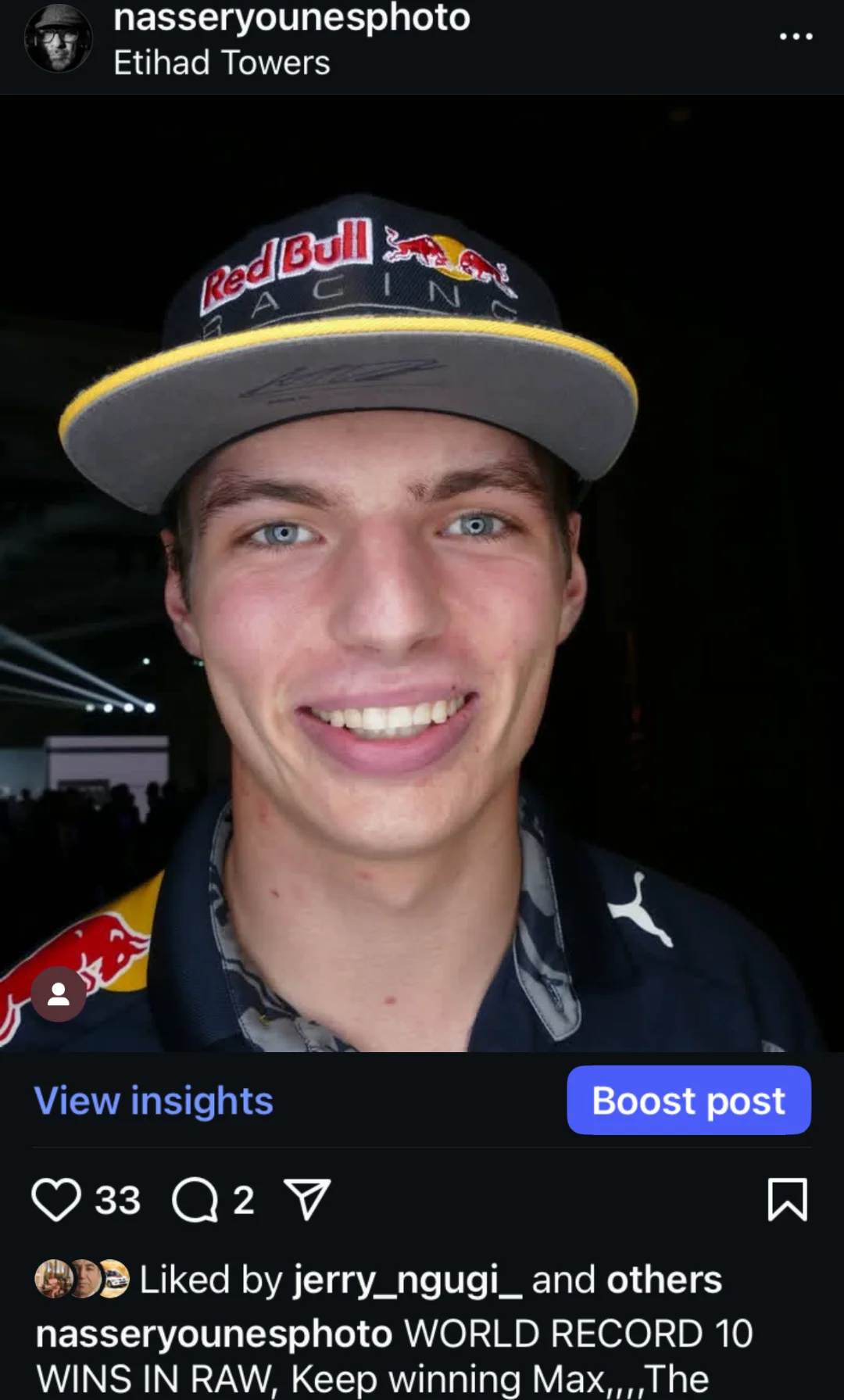Save the post with the bookmark icon

787,1200
